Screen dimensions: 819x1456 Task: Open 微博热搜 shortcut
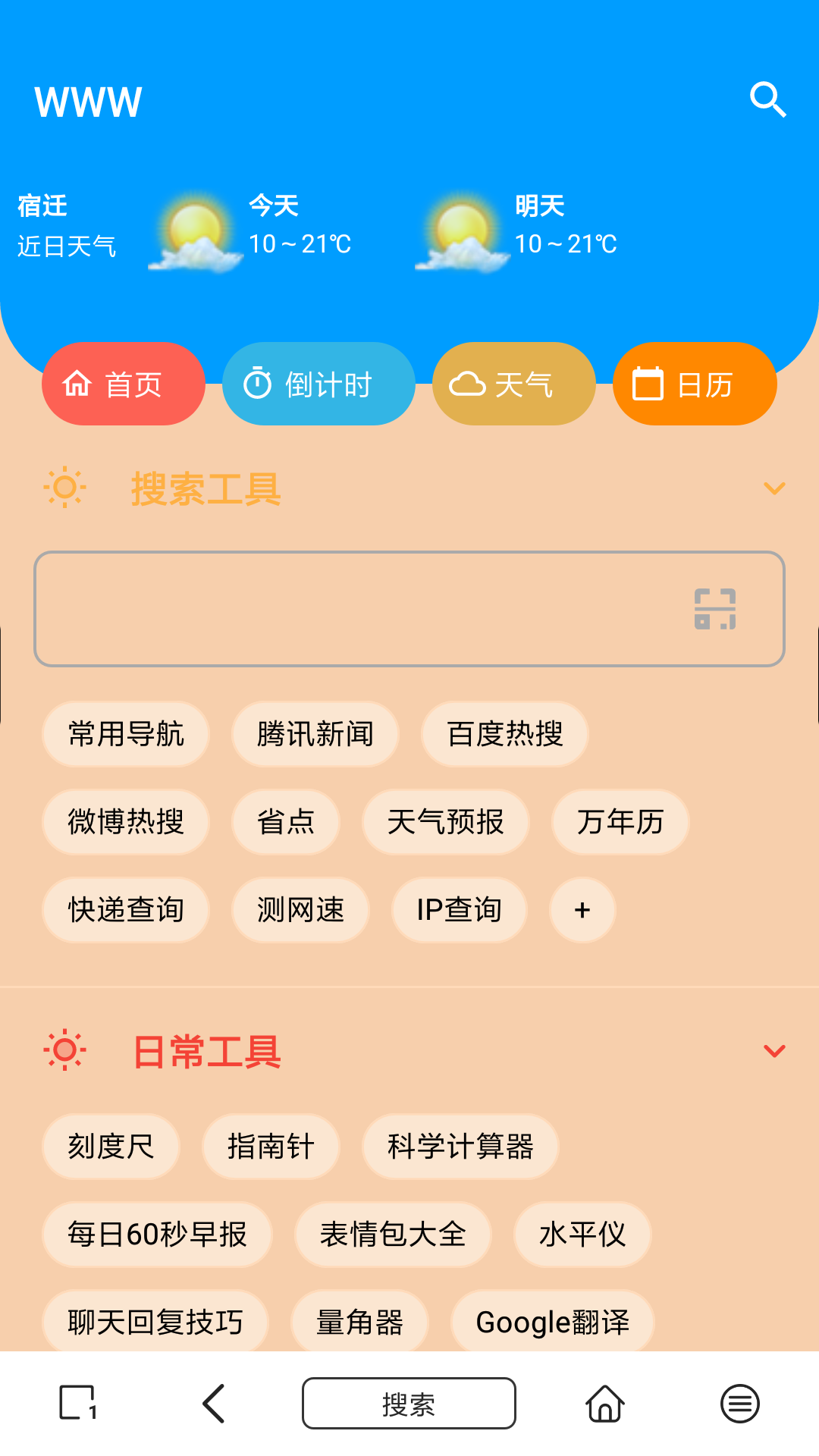coord(126,822)
